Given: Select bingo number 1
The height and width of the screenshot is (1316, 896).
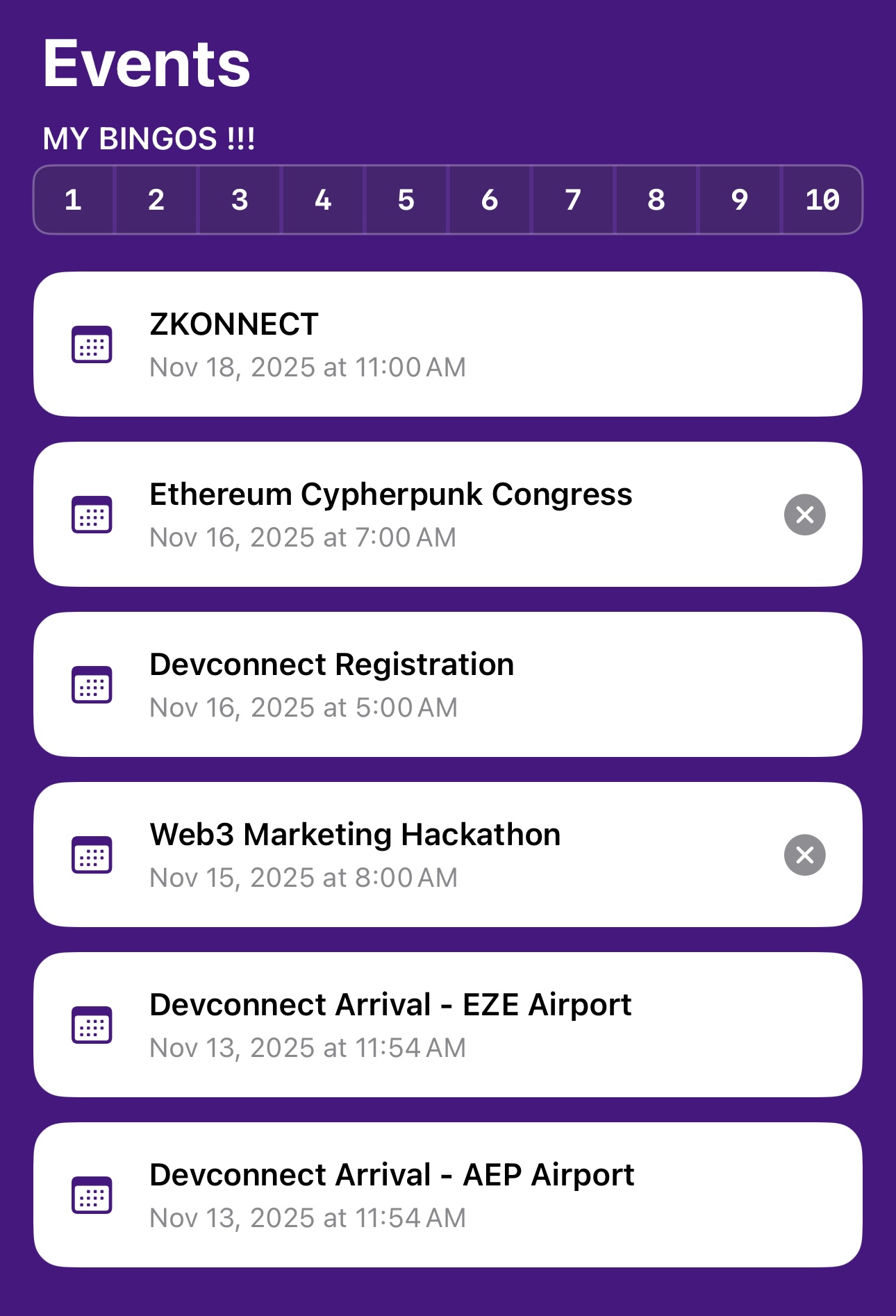Looking at the screenshot, I should (x=74, y=200).
